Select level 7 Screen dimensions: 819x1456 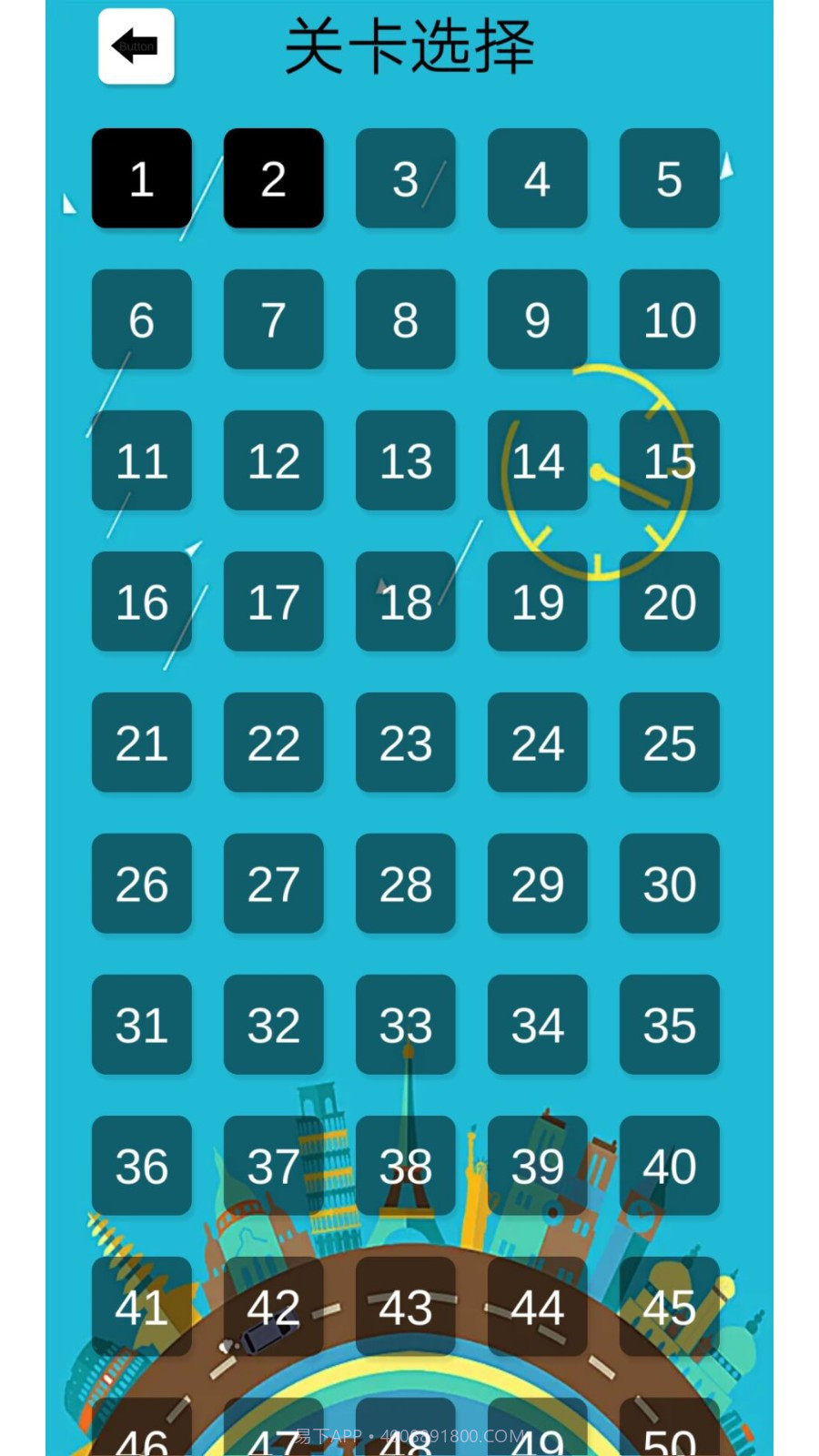273,319
